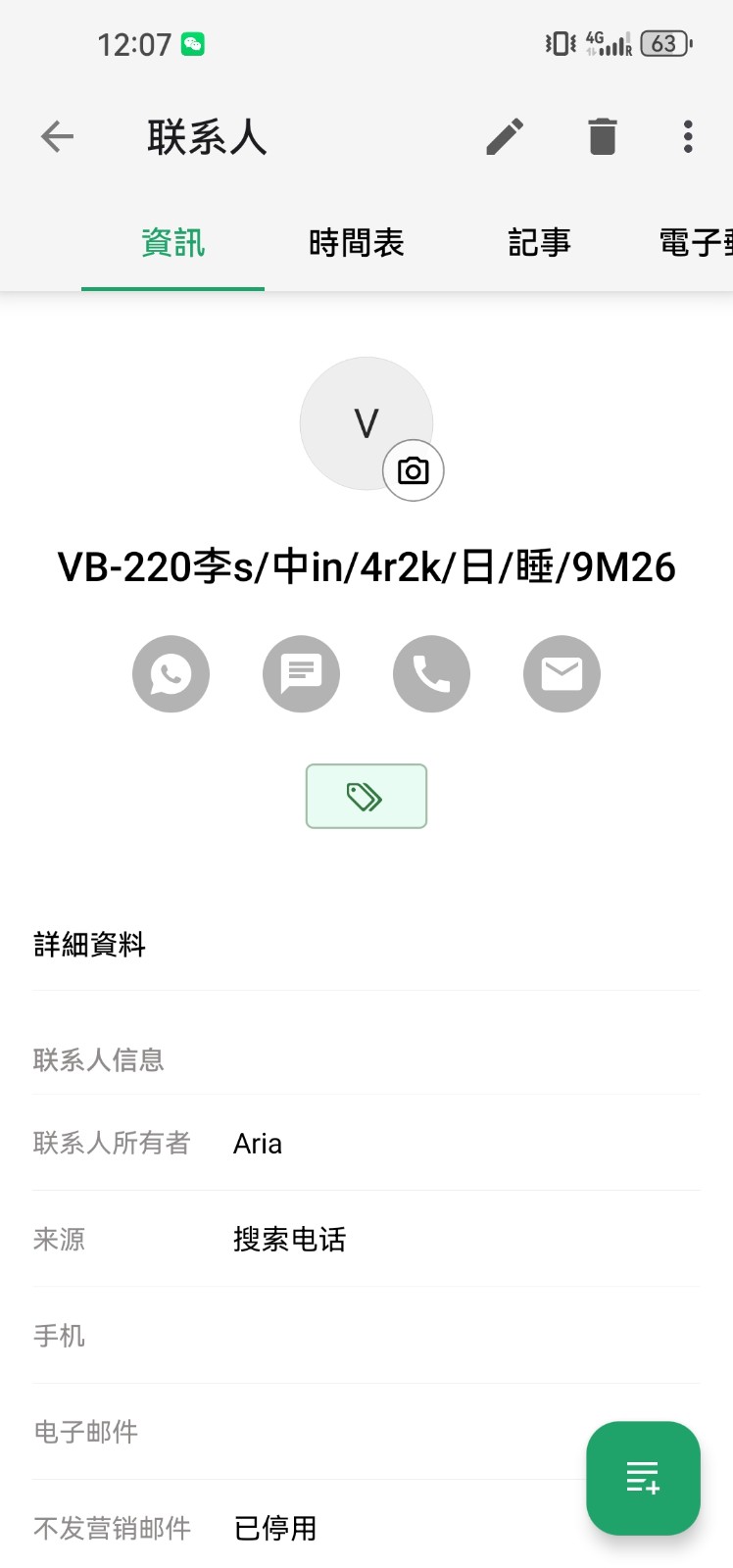Viewport: 733px width, 1568px height.
Task: Send an SMS text message
Action: (301, 674)
